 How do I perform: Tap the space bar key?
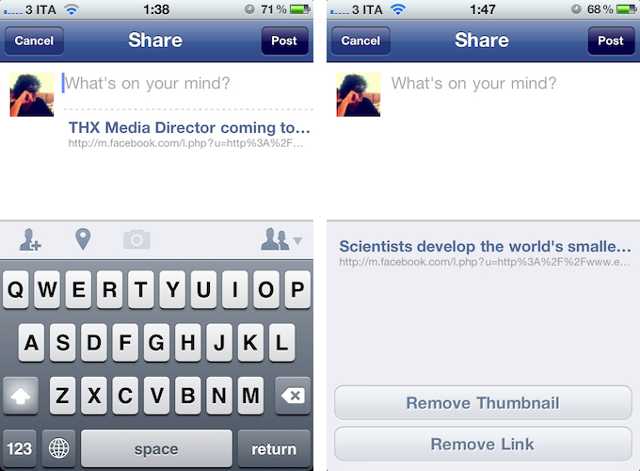click(156, 449)
